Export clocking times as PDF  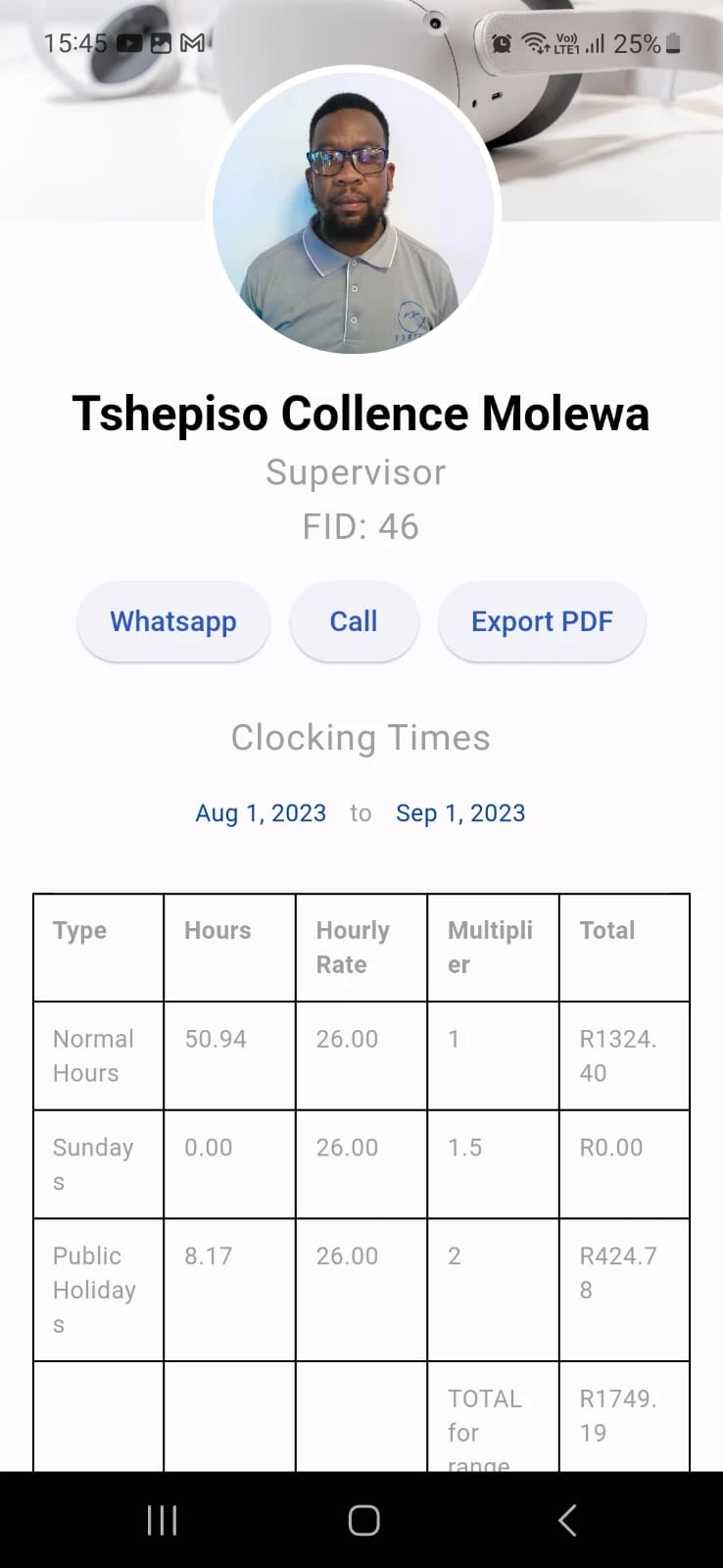tap(542, 621)
